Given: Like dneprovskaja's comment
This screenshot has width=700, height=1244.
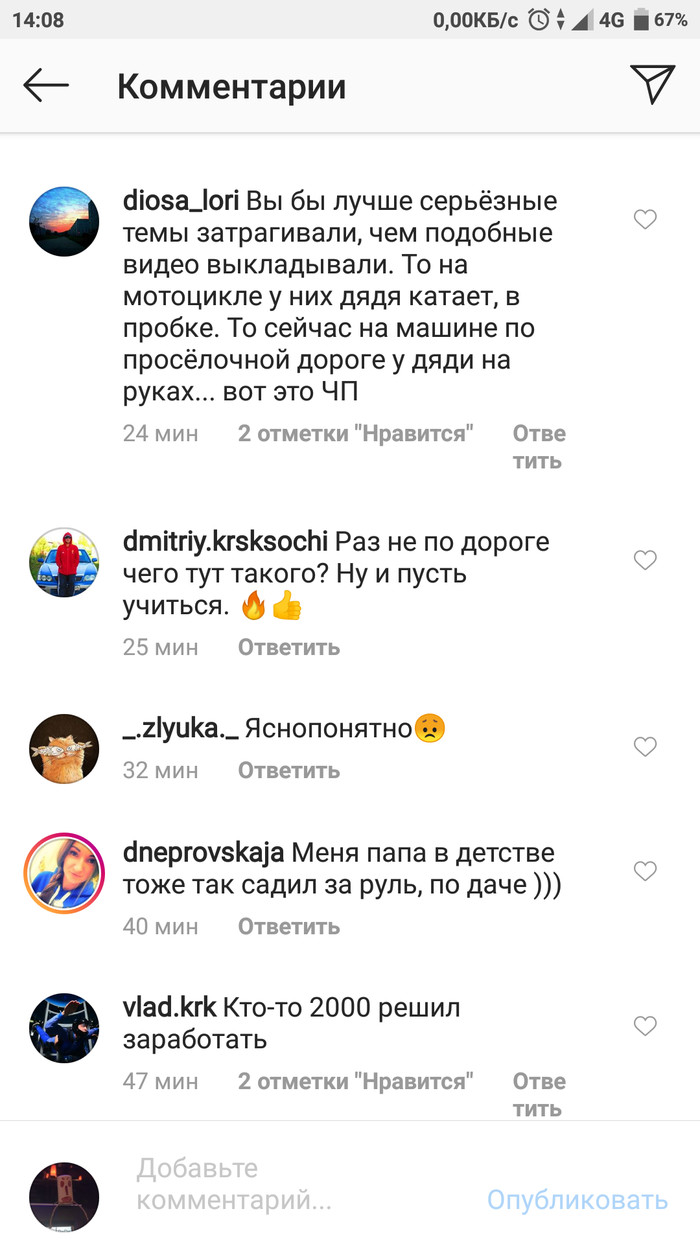Looking at the screenshot, I should pyautogui.click(x=646, y=871).
